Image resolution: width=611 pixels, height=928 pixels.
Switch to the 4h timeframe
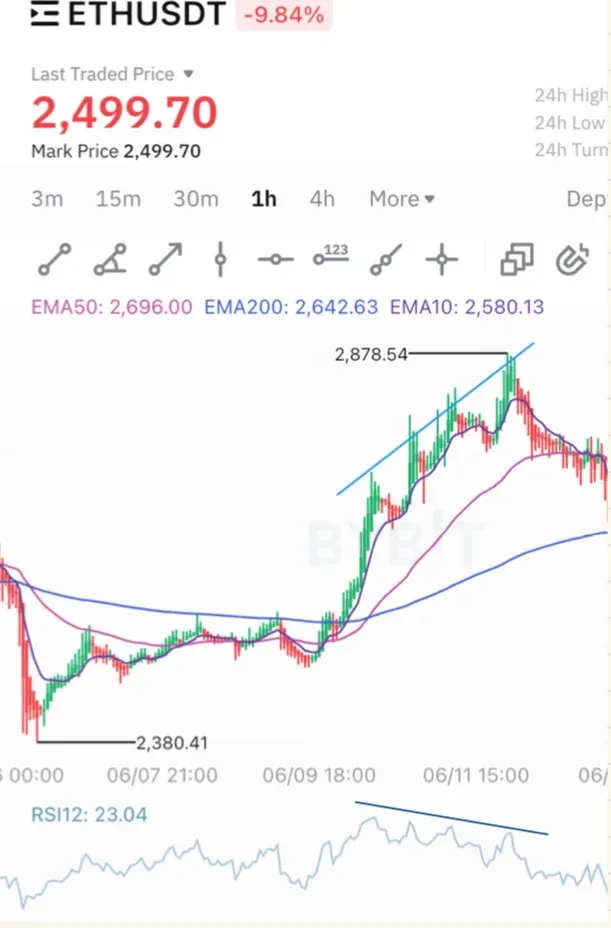[322, 199]
